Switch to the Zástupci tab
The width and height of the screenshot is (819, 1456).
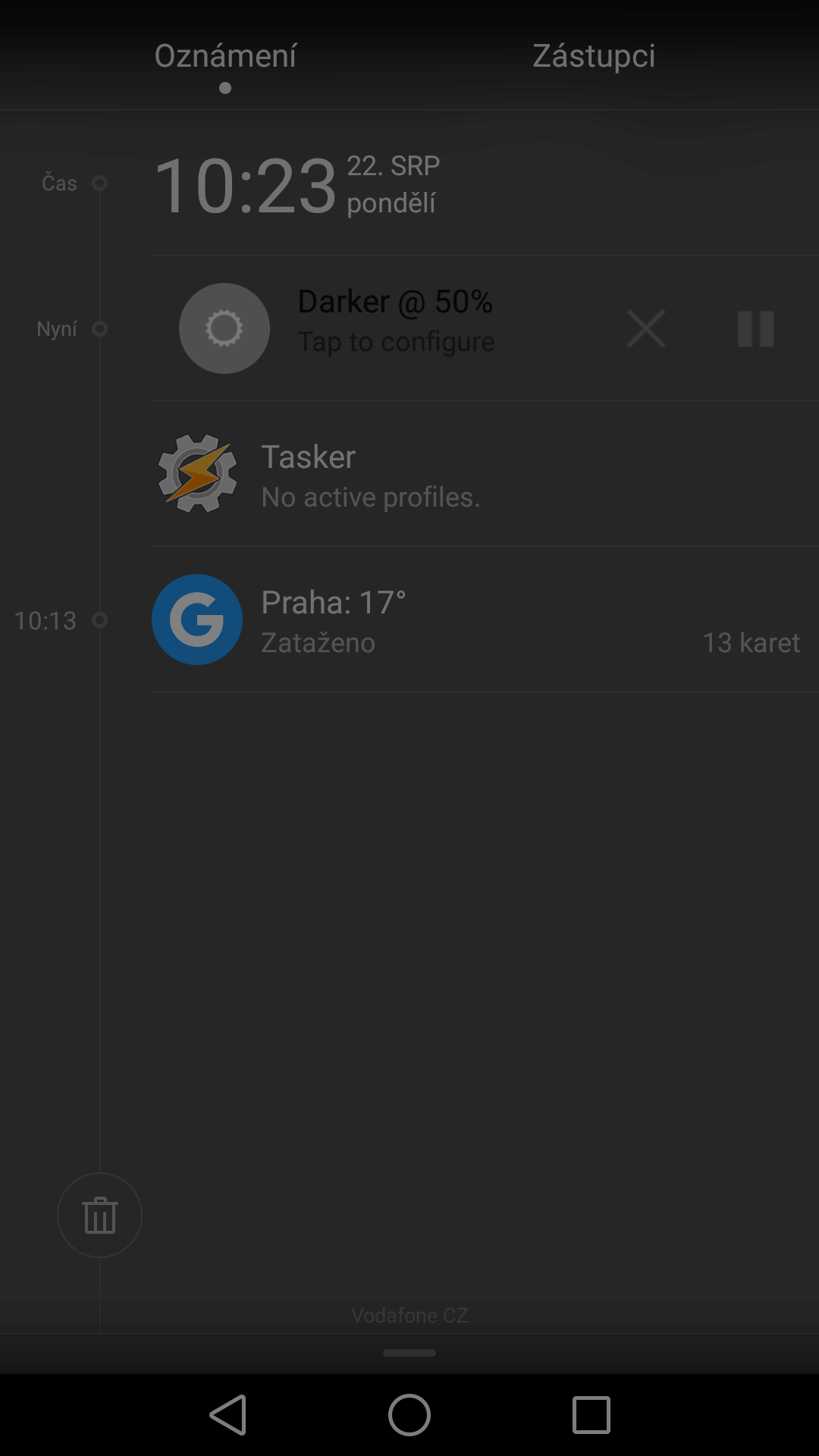pyautogui.click(x=593, y=56)
